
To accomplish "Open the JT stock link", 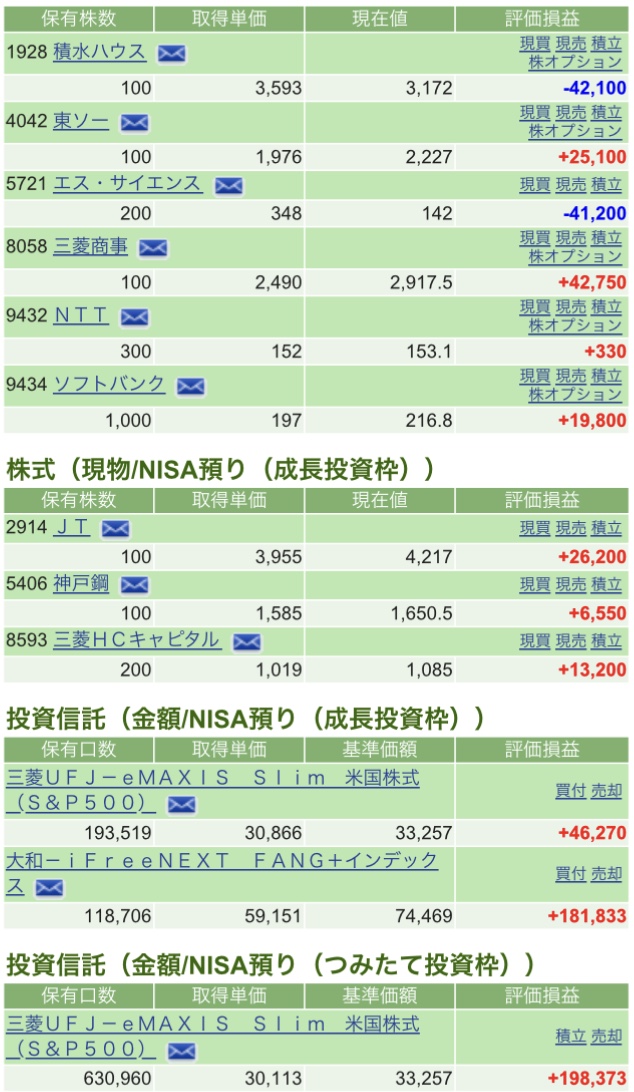I will (x=72, y=527).
